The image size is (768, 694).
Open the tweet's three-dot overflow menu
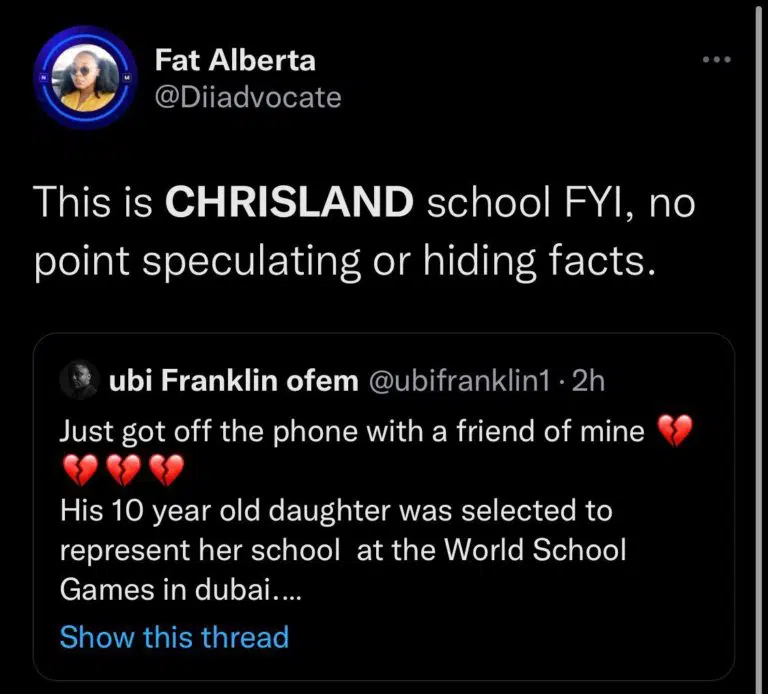coord(716,61)
